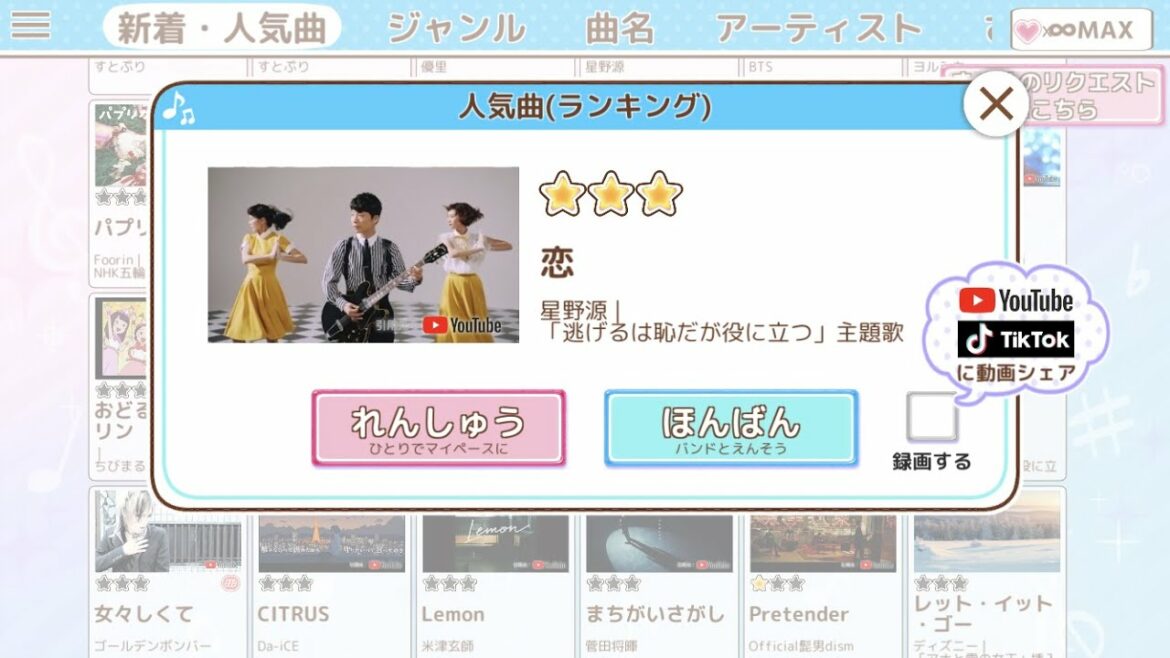
Task: Switch to the アーティスト tab
Action: (817, 28)
